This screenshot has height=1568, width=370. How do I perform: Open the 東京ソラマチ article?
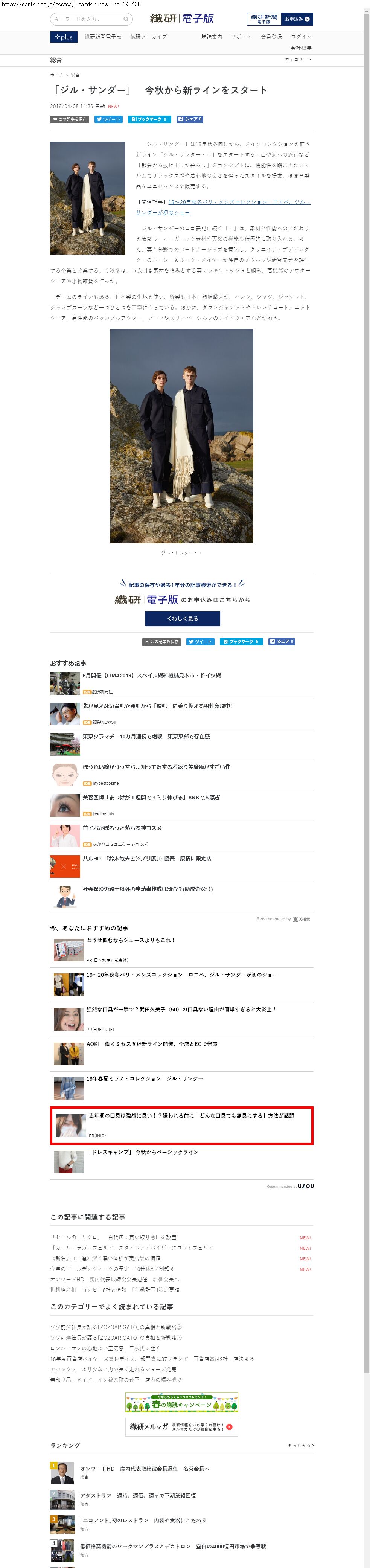click(146, 737)
